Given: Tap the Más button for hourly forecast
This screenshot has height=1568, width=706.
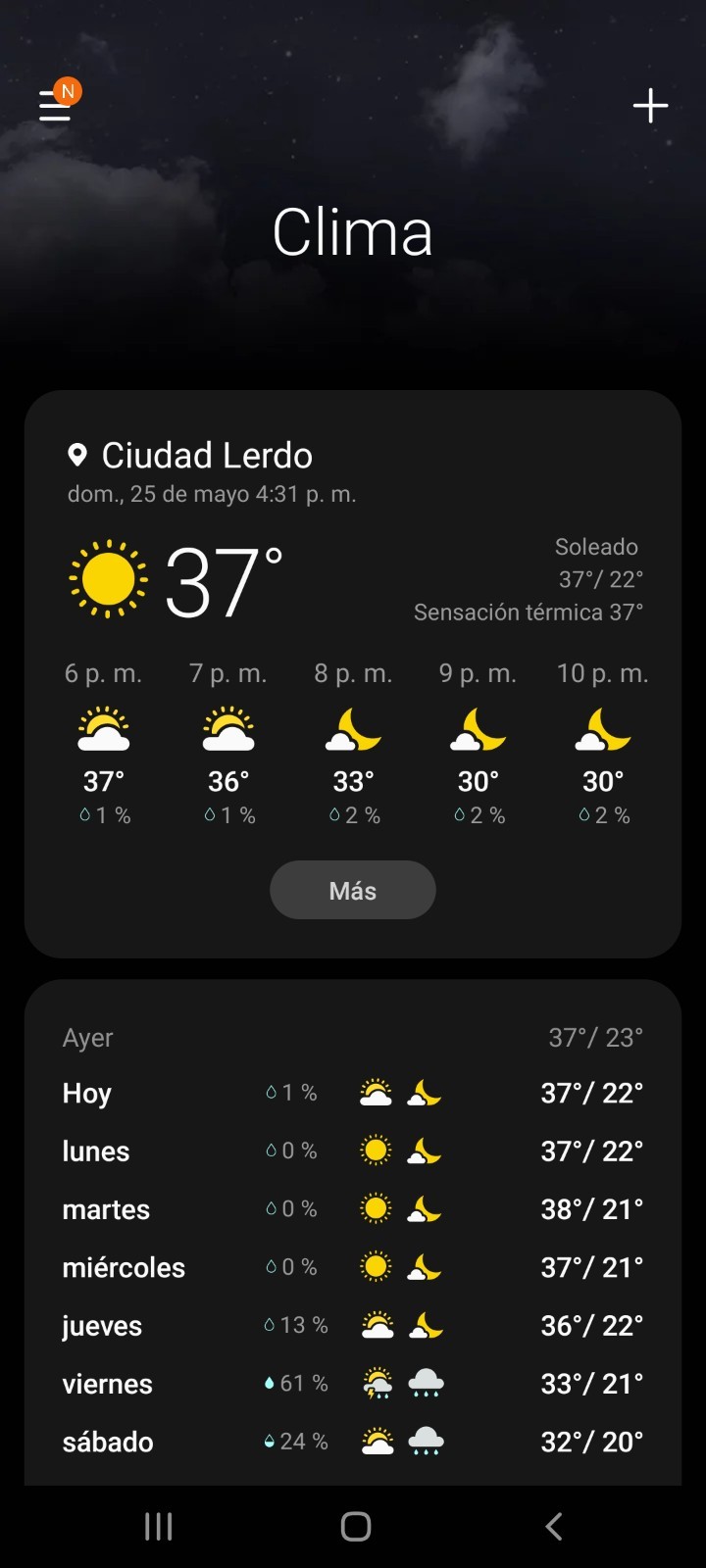Looking at the screenshot, I should point(353,890).
